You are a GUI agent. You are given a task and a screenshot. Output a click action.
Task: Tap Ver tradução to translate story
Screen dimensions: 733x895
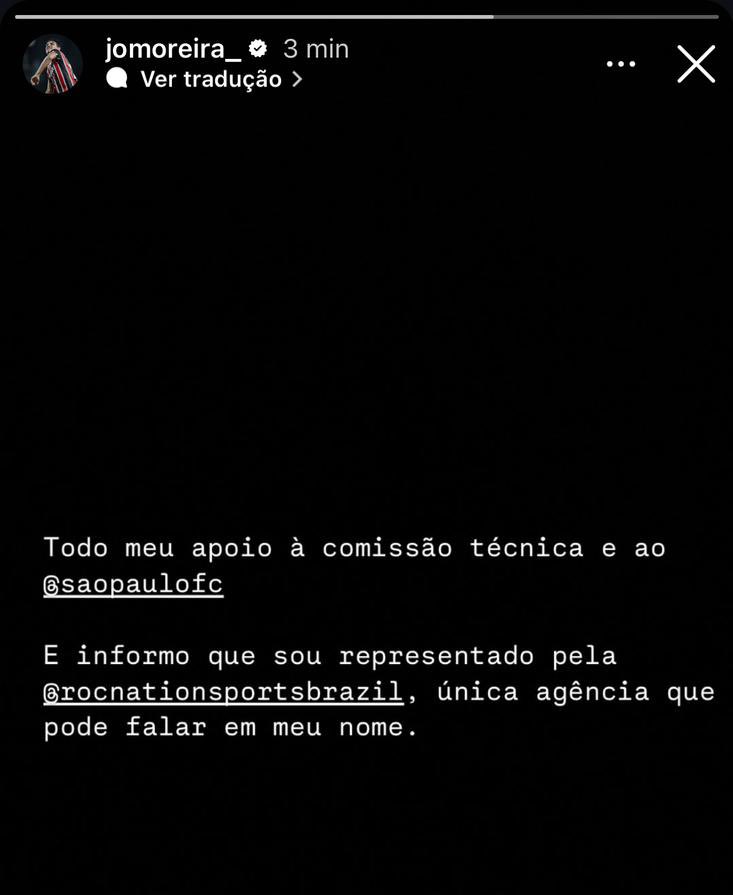click(211, 80)
